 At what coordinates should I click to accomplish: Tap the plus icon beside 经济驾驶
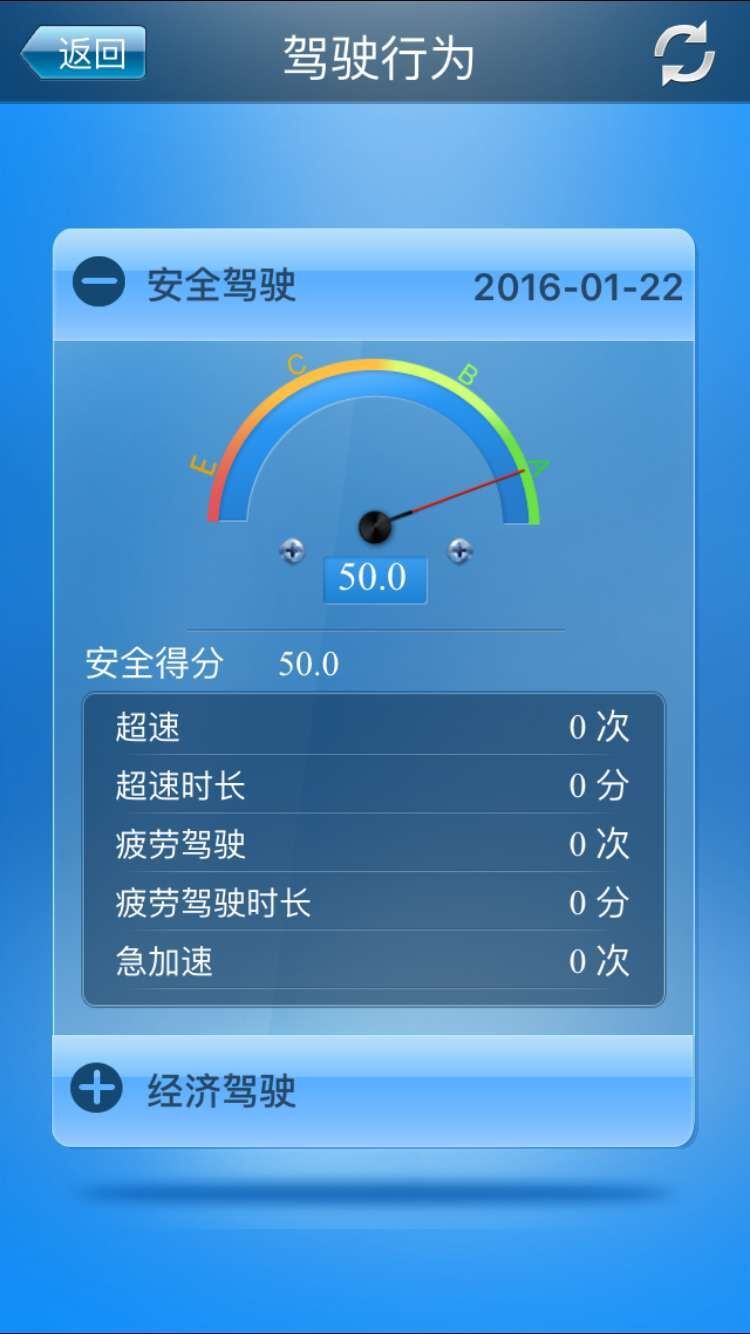(98, 1092)
